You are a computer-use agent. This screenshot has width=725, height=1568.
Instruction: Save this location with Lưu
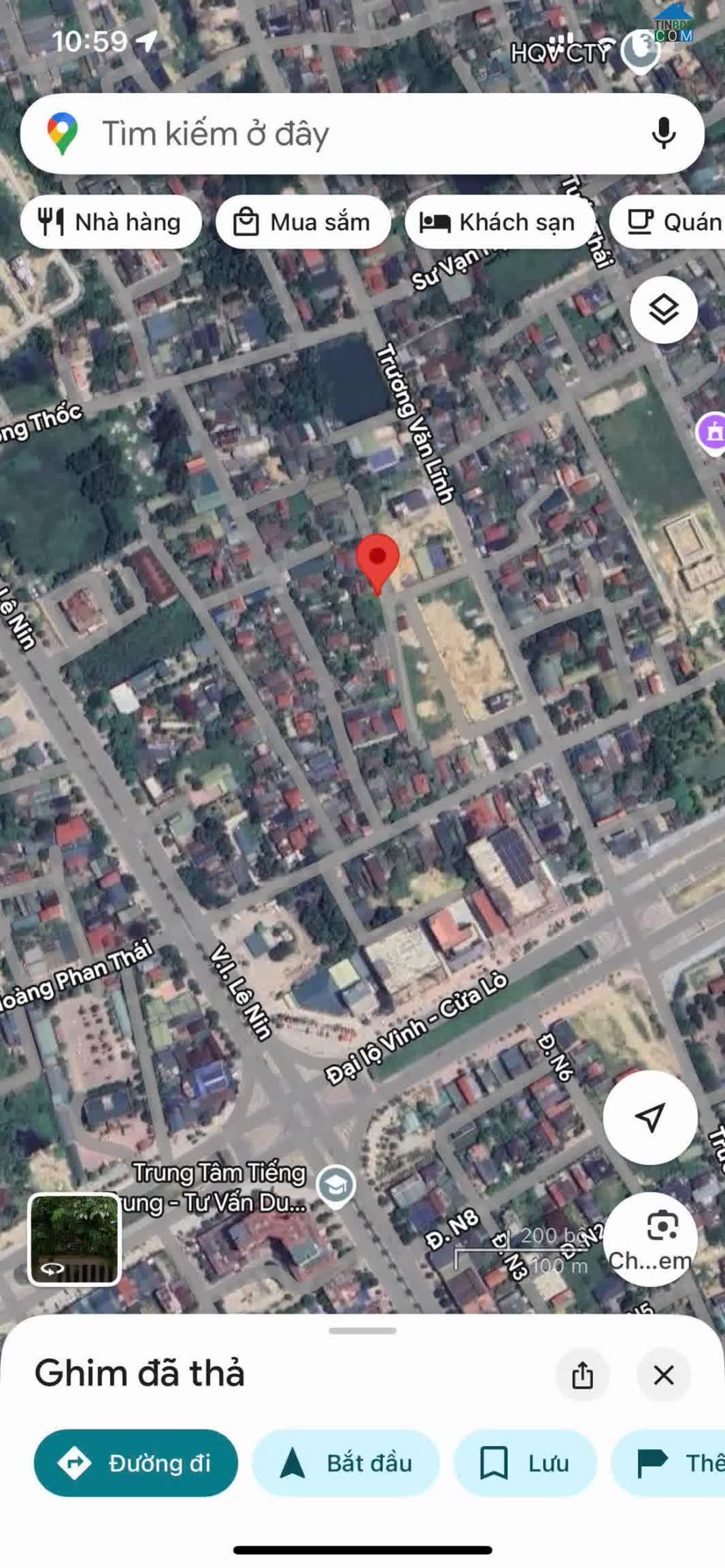point(524,1463)
